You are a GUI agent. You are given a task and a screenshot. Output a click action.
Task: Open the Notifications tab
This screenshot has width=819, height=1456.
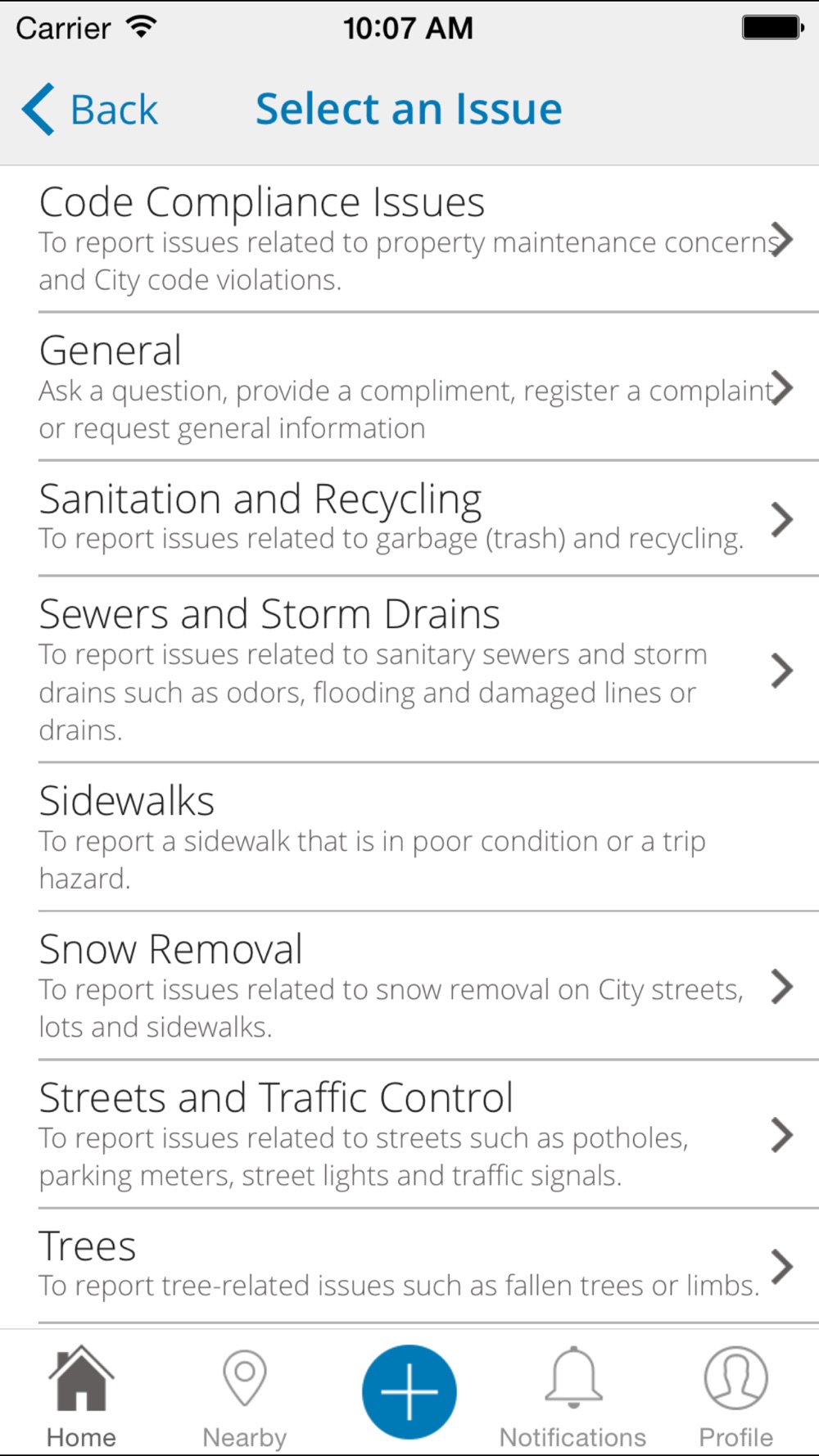click(573, 1398)
